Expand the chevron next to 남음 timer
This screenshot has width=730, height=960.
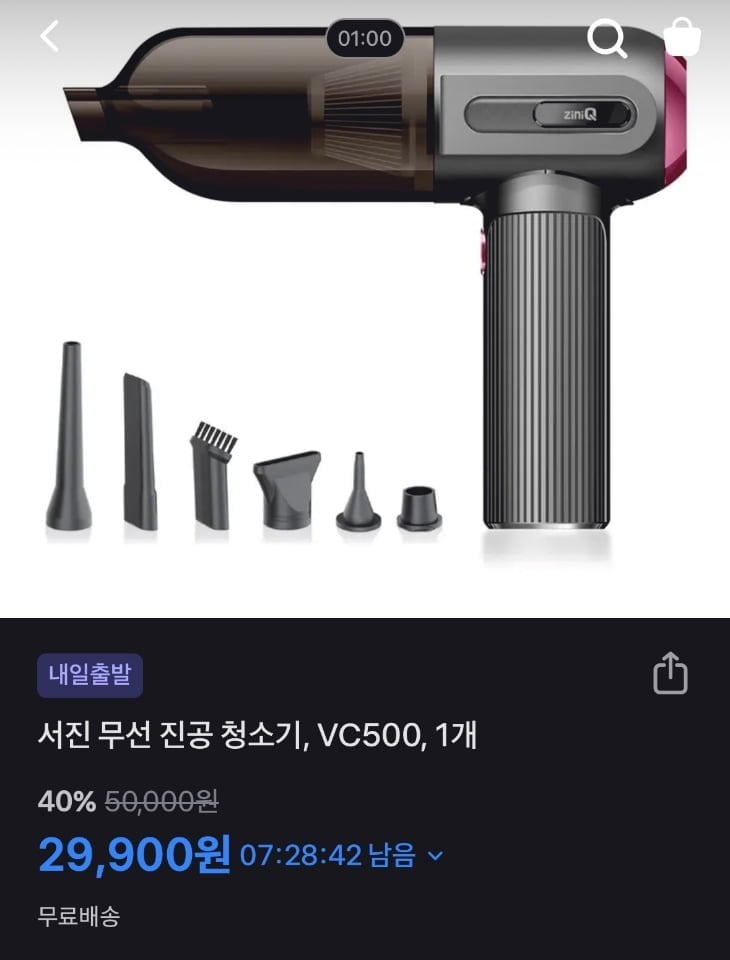click(435, 856)
